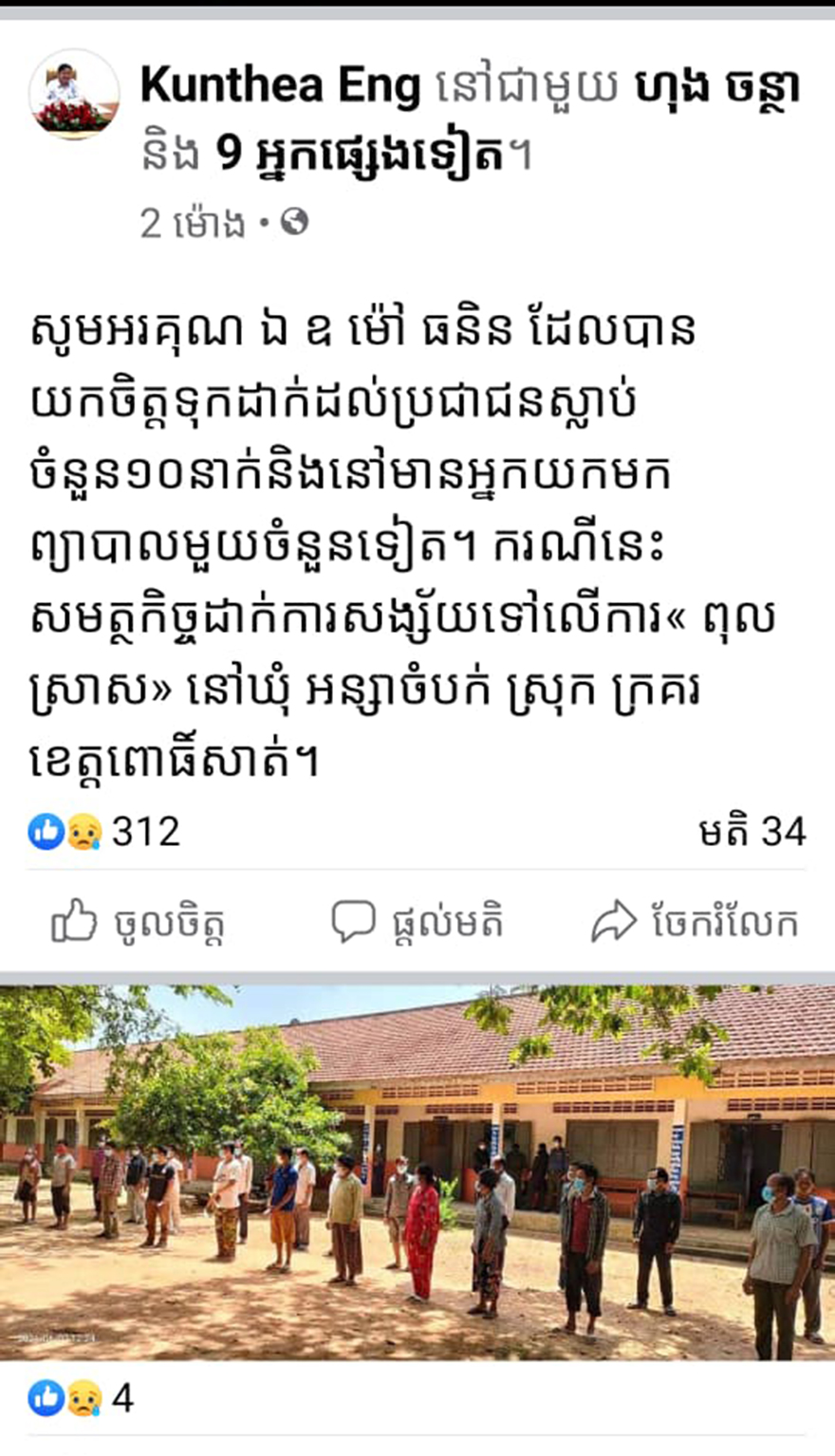Open the post photo of people standing
This screenshot has height=1456, width=835.
coord(417,1171)
